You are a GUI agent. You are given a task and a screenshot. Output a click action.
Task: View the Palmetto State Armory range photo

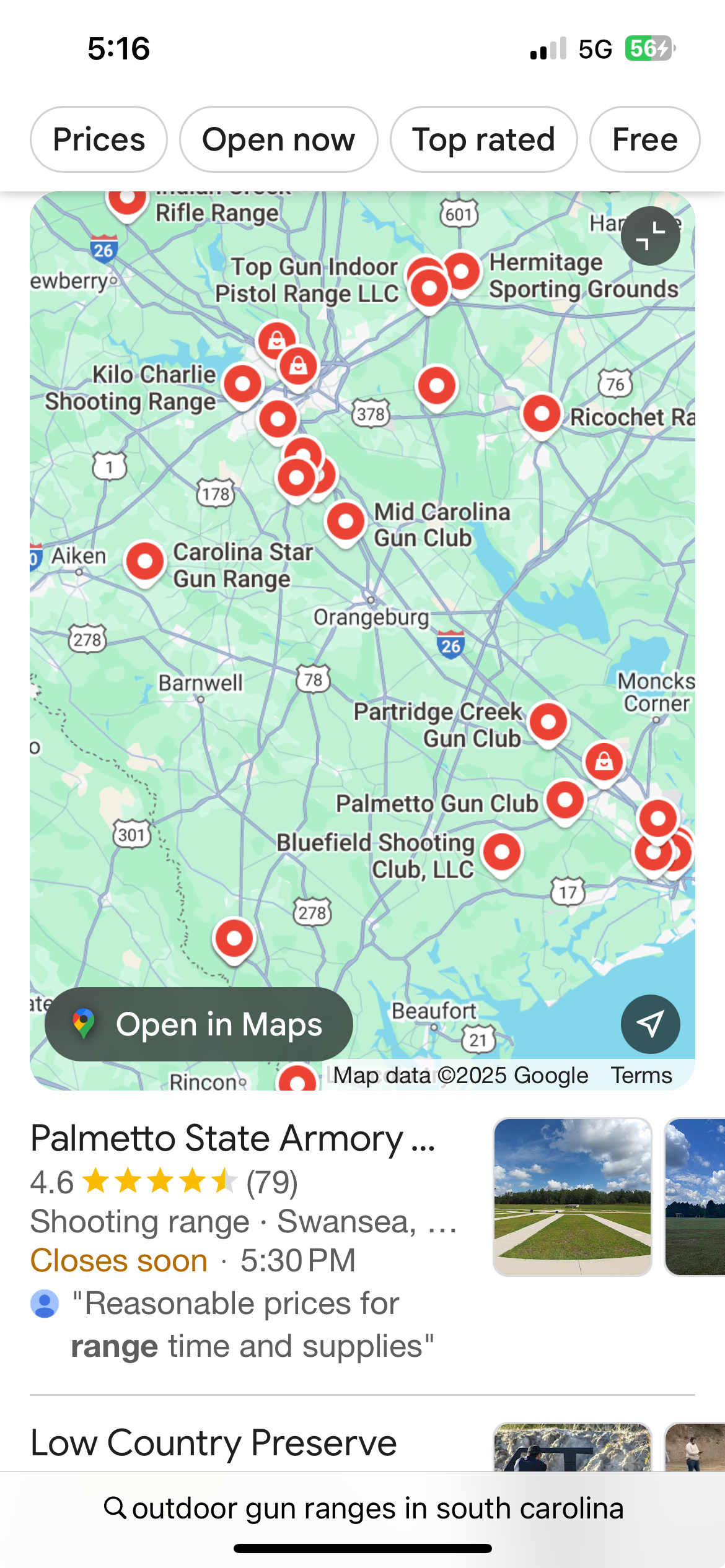(572, 1196)
